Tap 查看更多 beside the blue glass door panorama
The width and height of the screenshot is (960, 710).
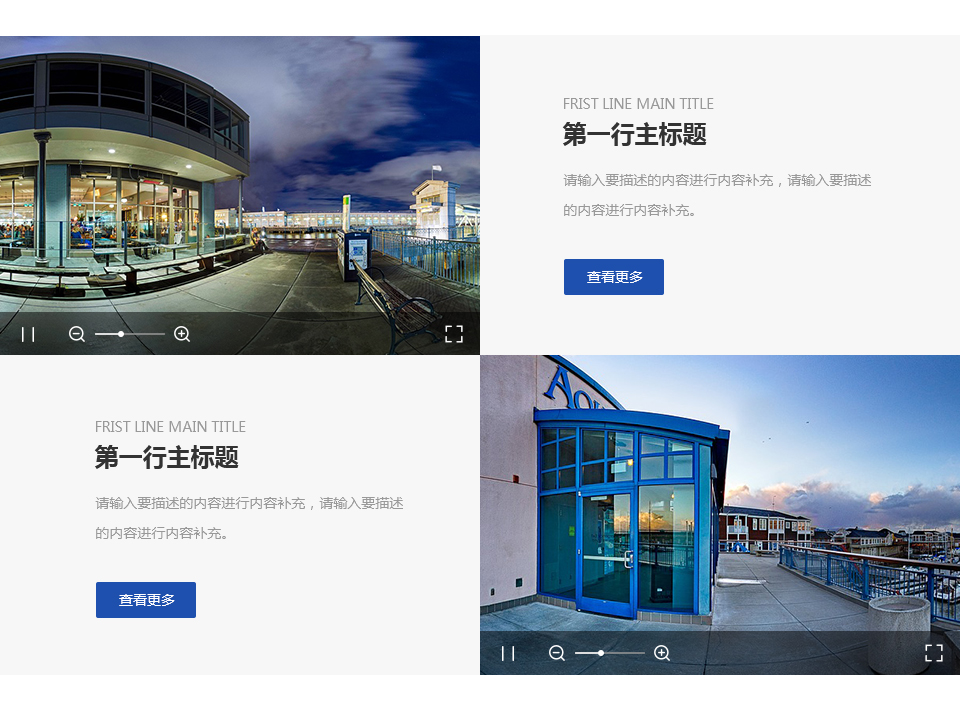[146, 600]
